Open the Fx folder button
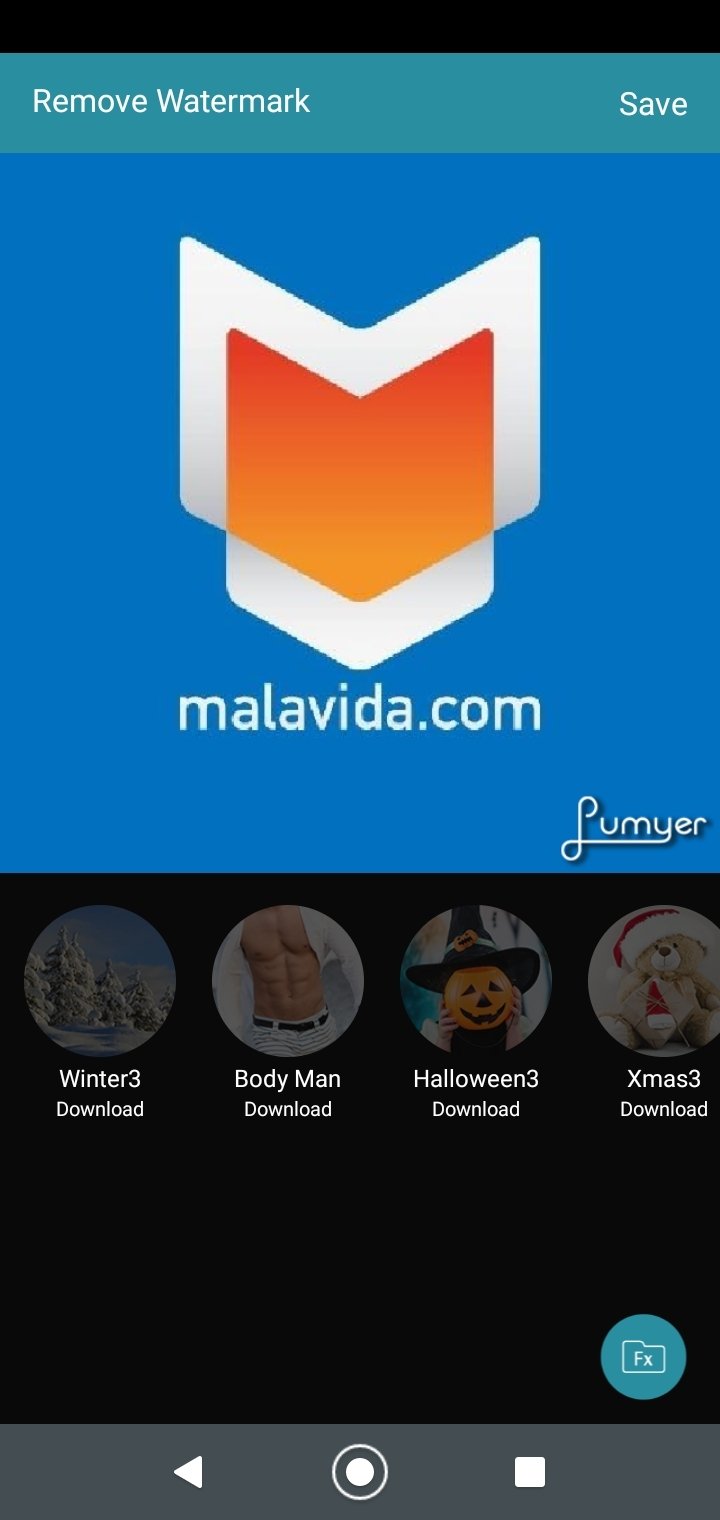 coord(643,1357)
